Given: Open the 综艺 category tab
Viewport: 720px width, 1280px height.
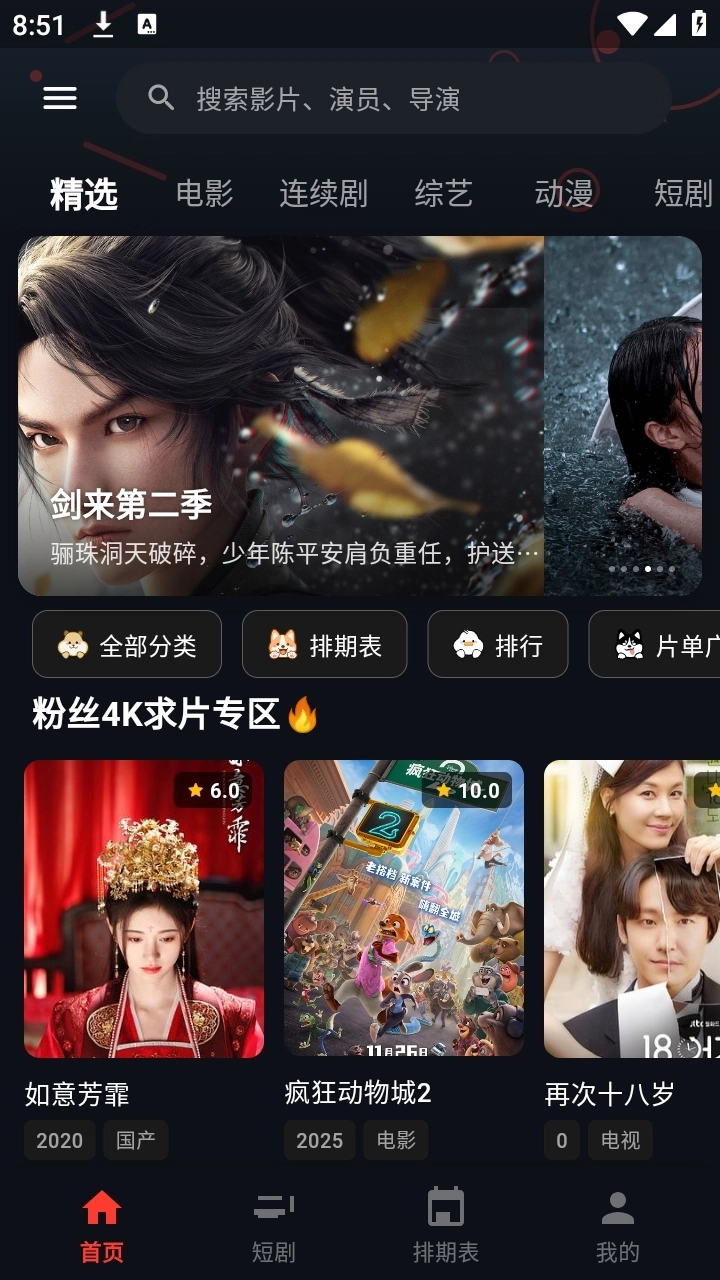Looking at the screenshot, I should 443,195.
